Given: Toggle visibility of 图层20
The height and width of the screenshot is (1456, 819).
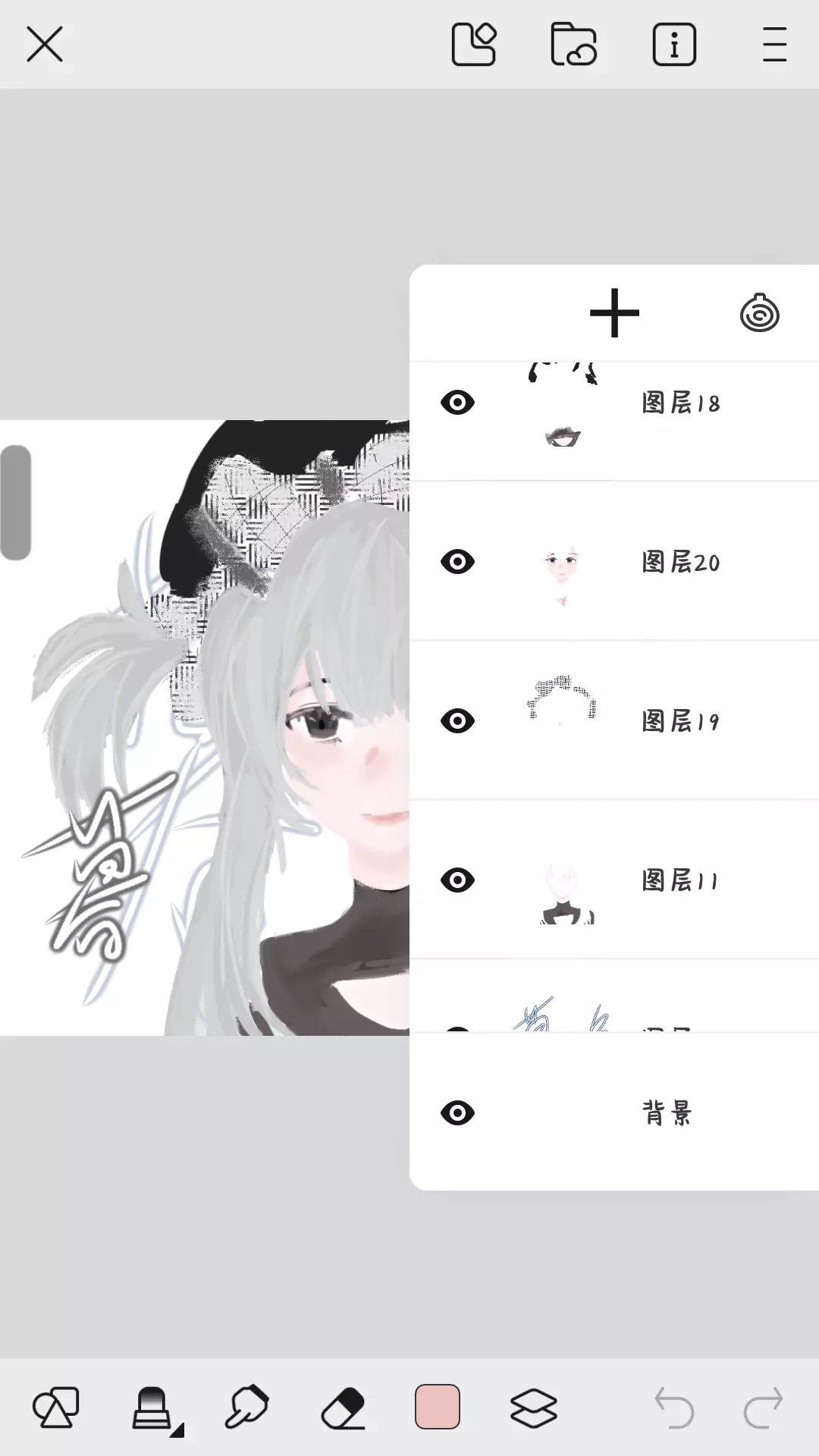Looking at the screenshot, I should point(457,562).
